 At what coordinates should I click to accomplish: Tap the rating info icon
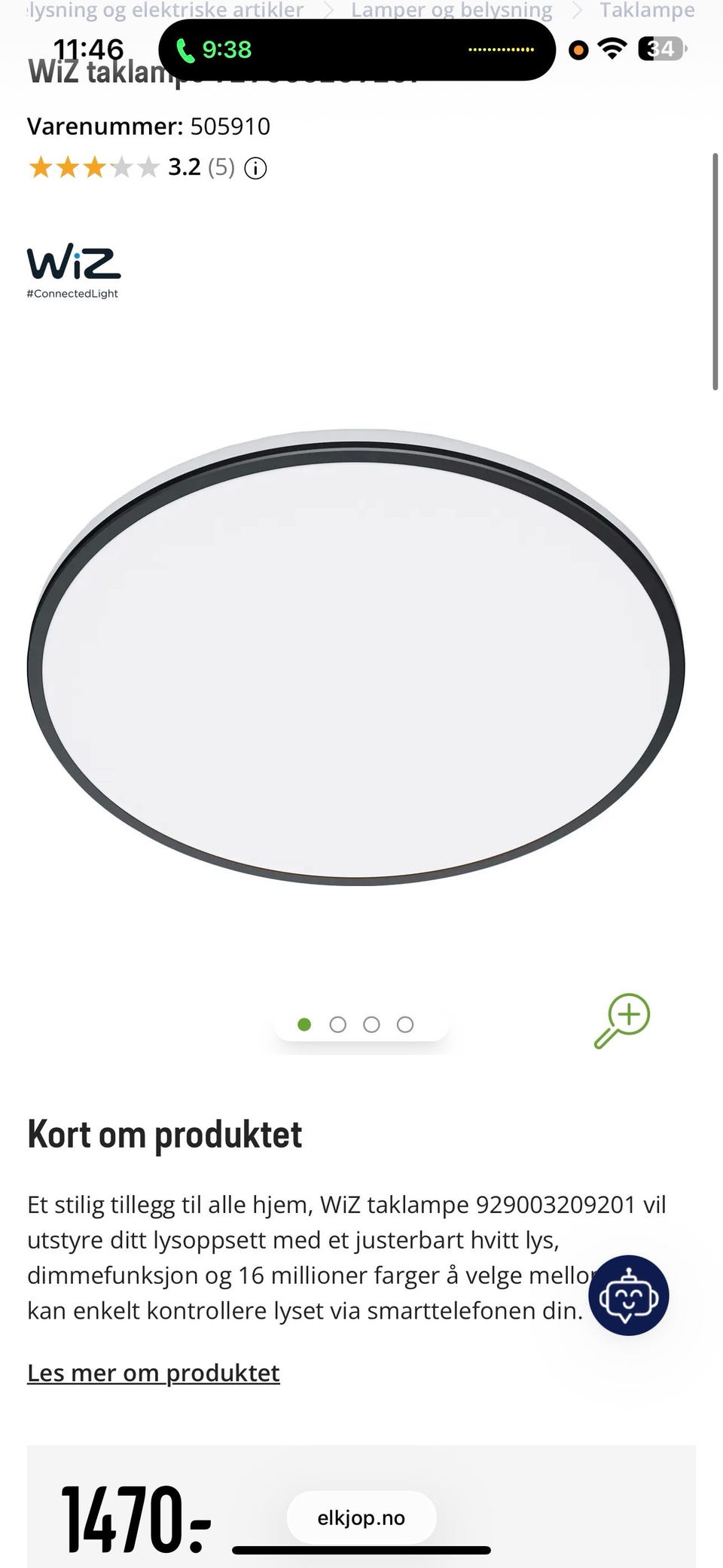pyautogui.click(x=255, y=167)
